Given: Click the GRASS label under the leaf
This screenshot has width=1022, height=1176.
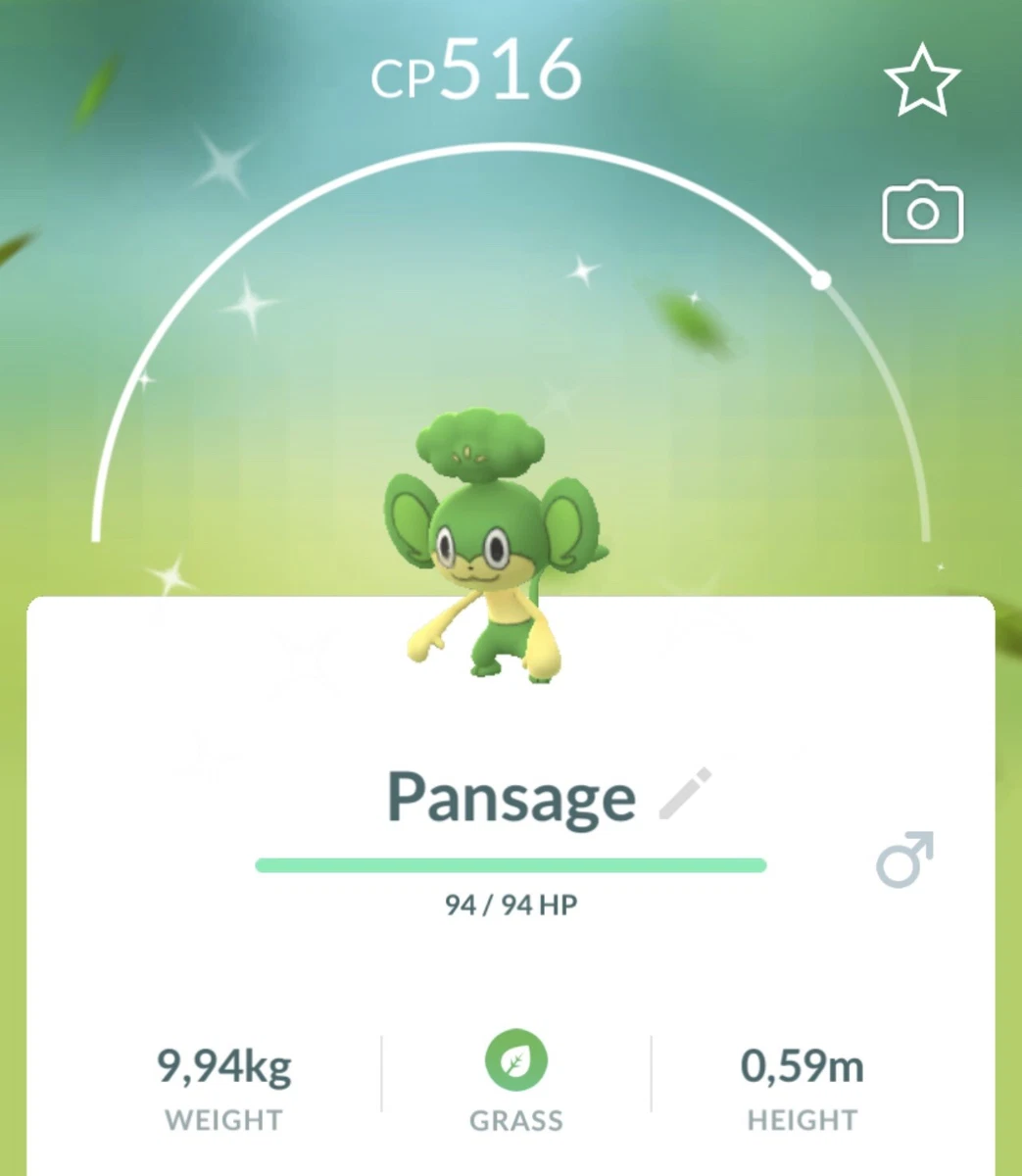Looking at the screenshot, I should point(515,1119).
